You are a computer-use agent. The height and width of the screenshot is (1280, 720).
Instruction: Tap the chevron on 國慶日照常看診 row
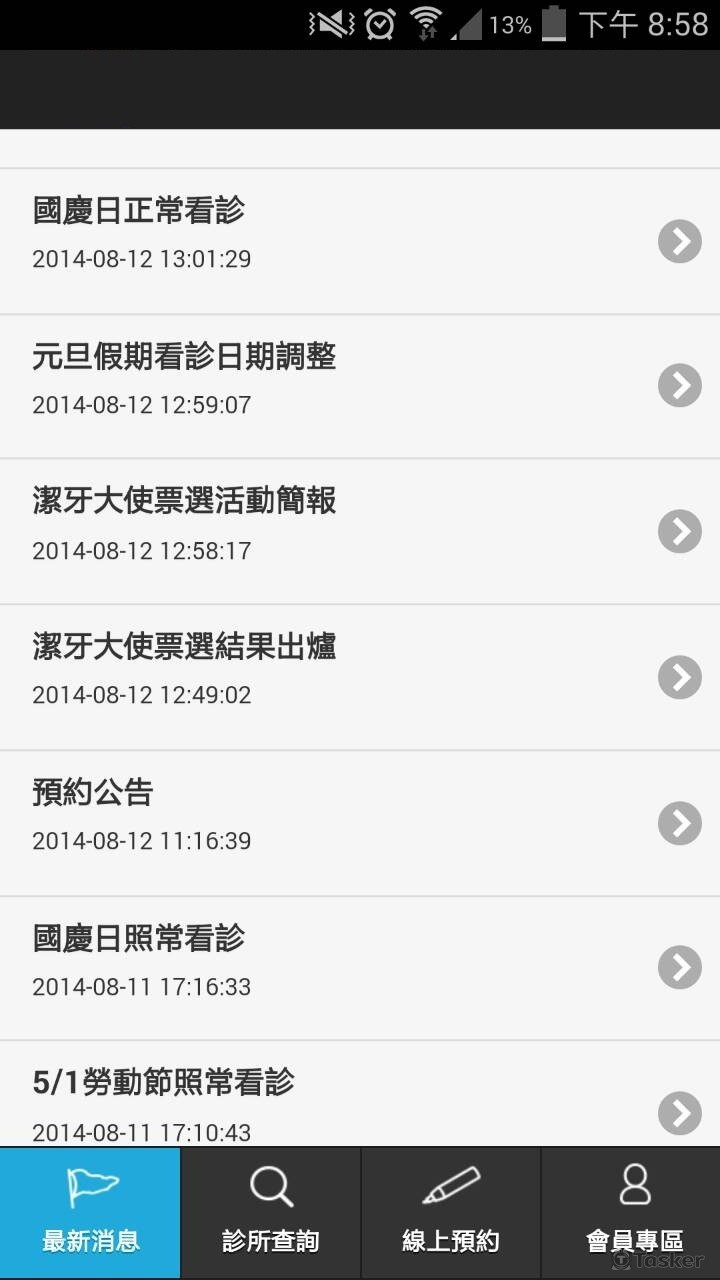(680, 967)
